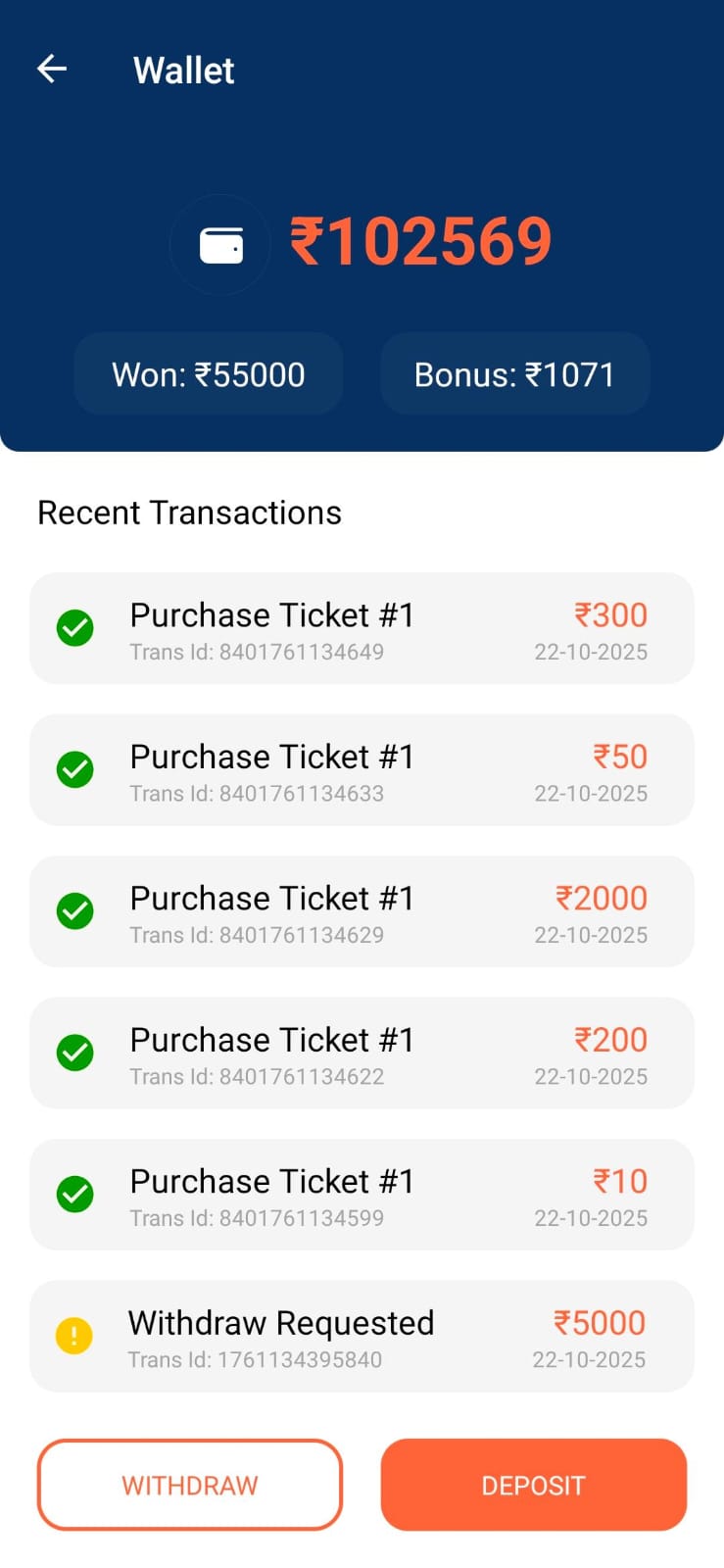Tap the green check beside the ₹10 purchase
The image size is (724, 1568).
(74, 1195)
